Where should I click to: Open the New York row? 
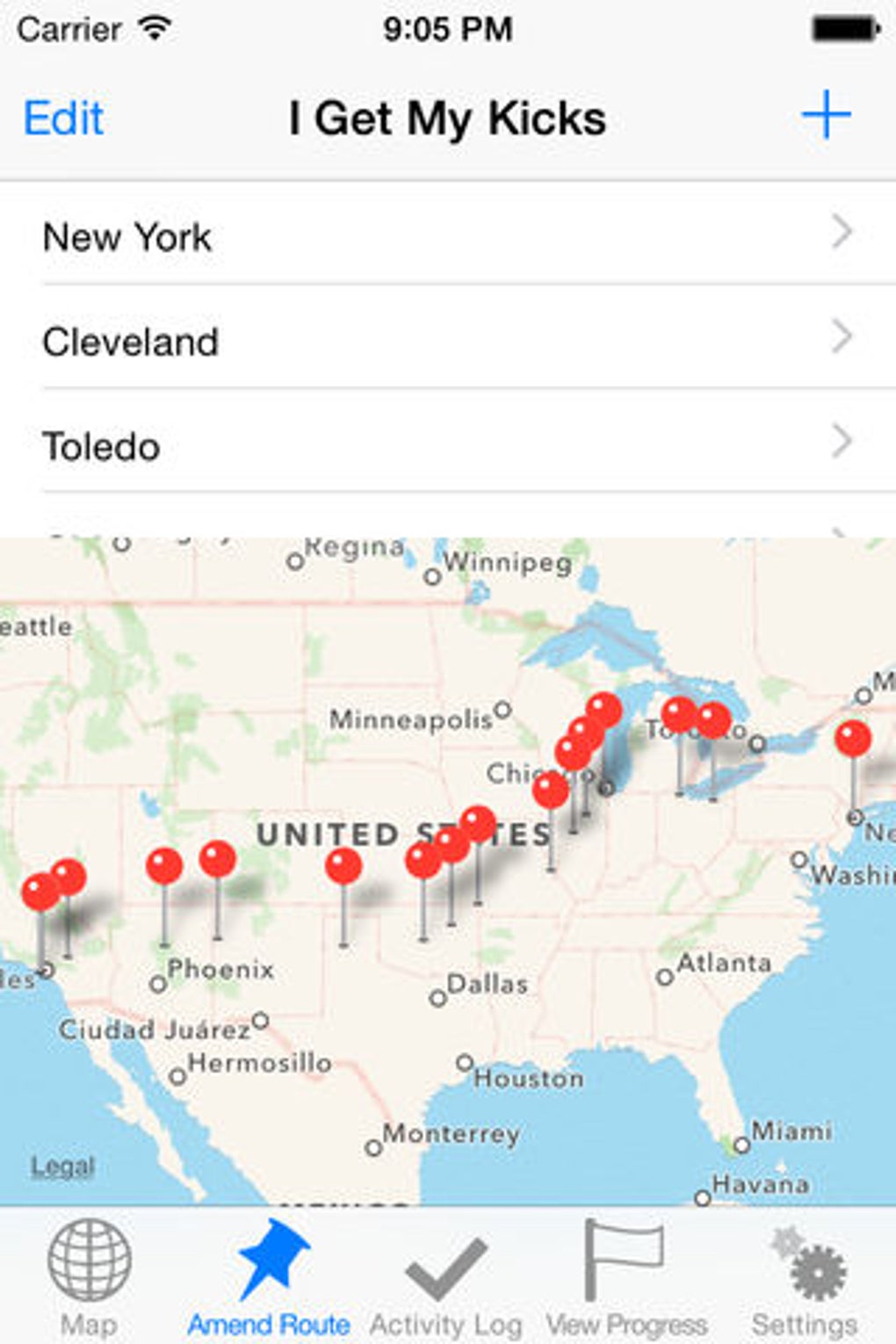pos(448,236)
